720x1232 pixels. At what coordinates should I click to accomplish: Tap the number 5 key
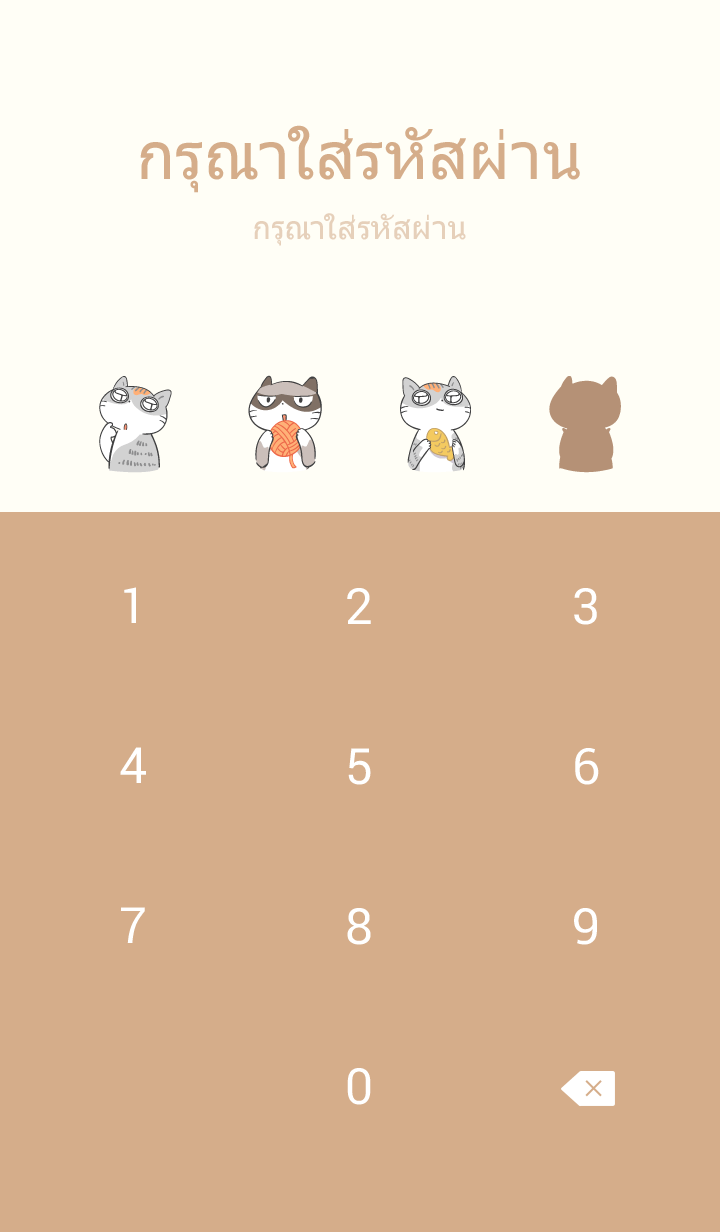point(359,767)
